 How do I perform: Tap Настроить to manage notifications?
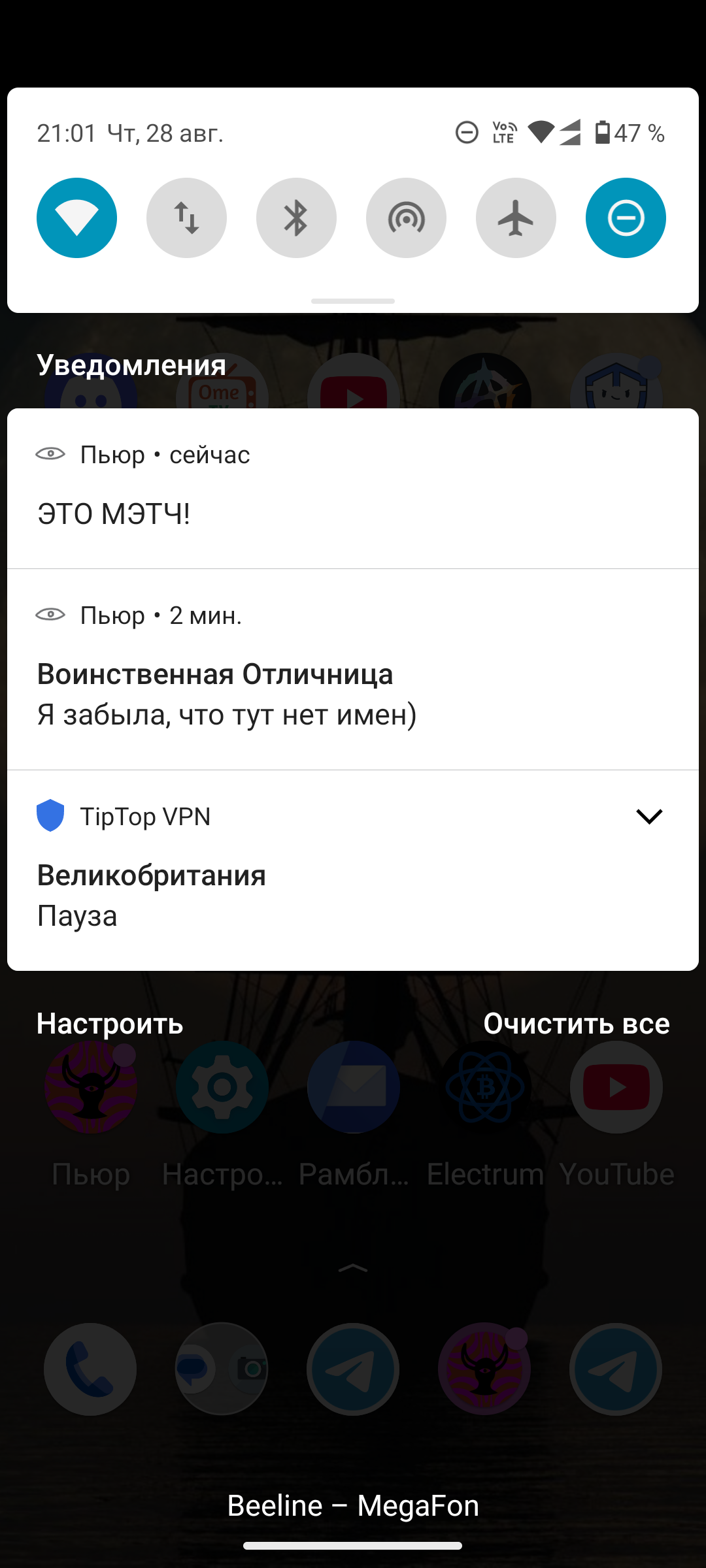(x=110, y=1023)
